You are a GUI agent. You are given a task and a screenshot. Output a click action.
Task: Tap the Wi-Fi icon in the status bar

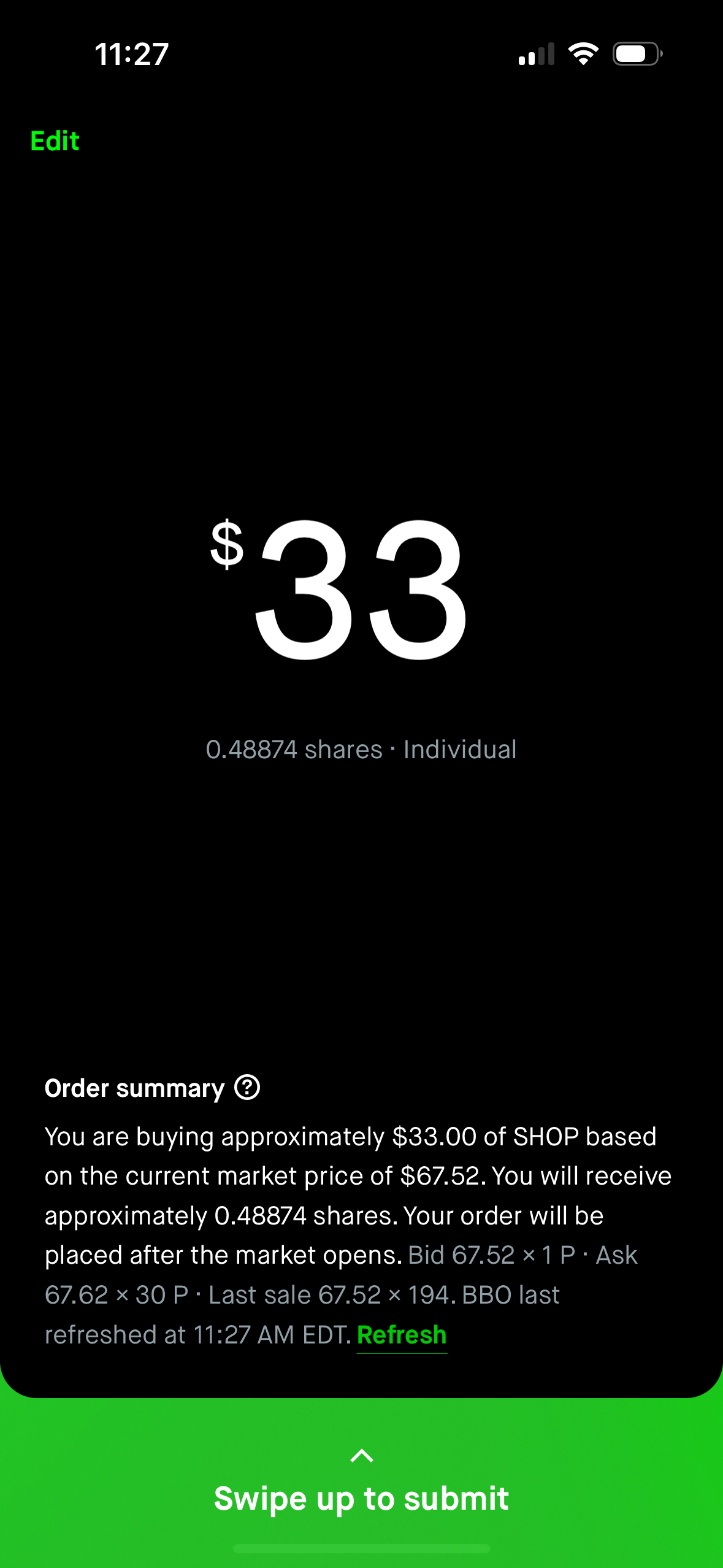click(x=583, y=54)
